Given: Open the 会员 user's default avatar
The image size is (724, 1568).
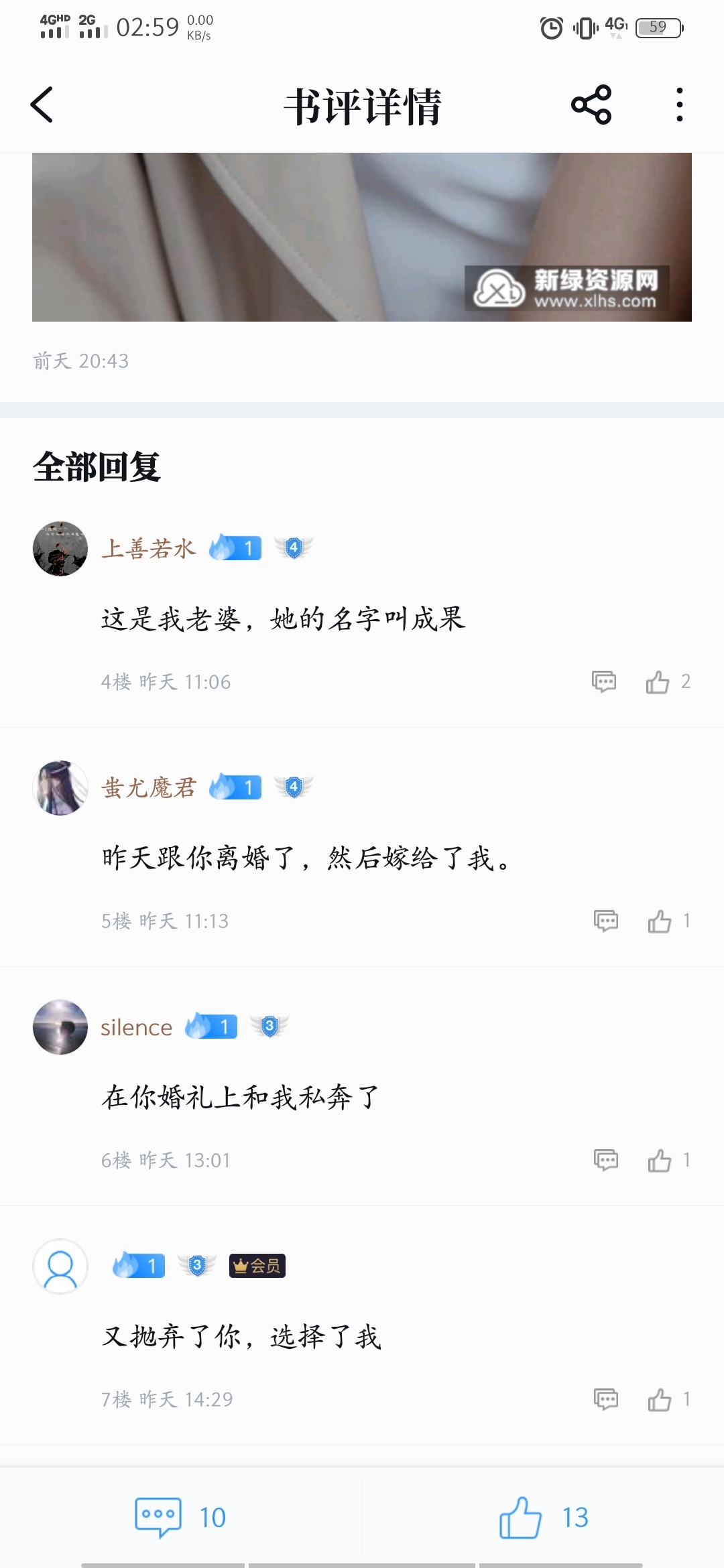Looking at the screenshot, I should tap(60, 1266).
